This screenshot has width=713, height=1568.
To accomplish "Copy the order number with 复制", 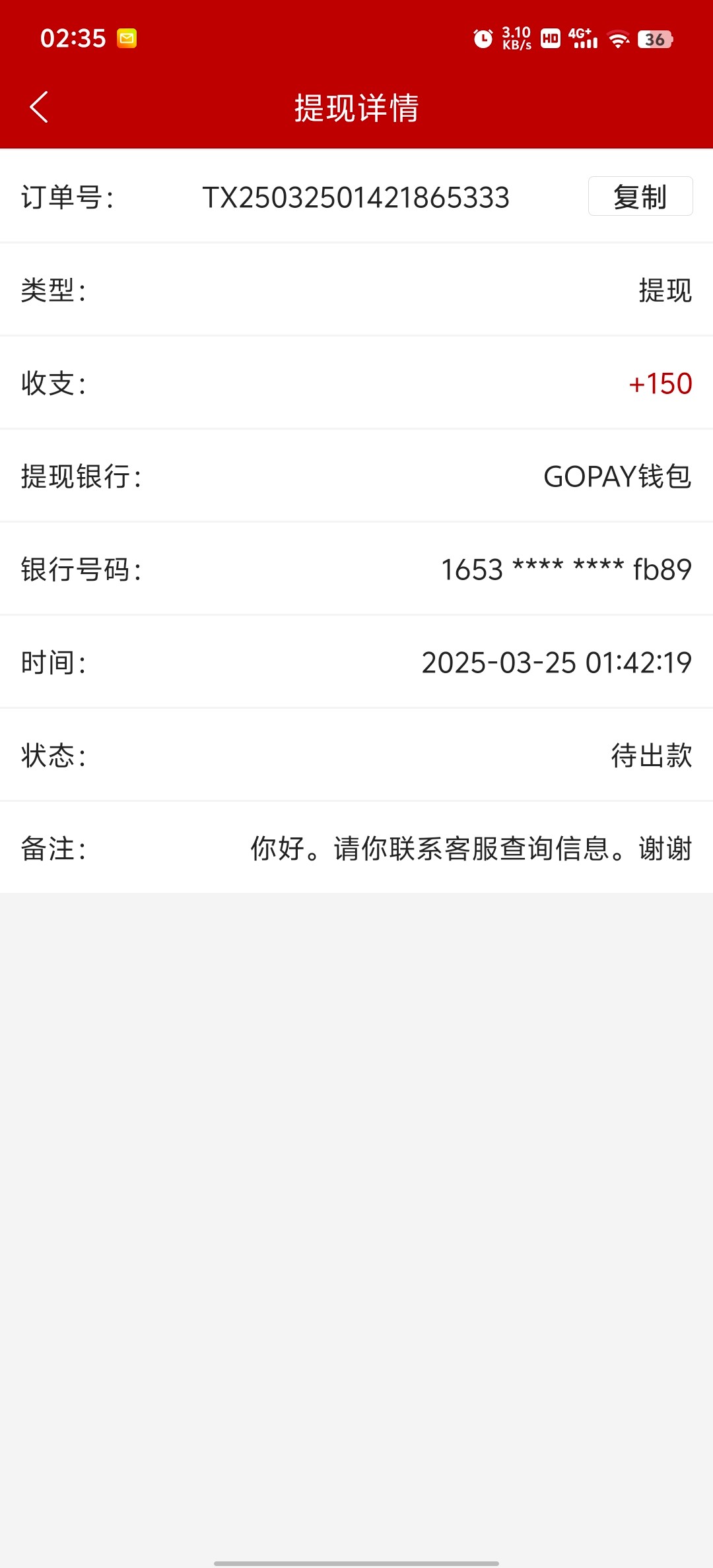I will click(x=640, y=197).
